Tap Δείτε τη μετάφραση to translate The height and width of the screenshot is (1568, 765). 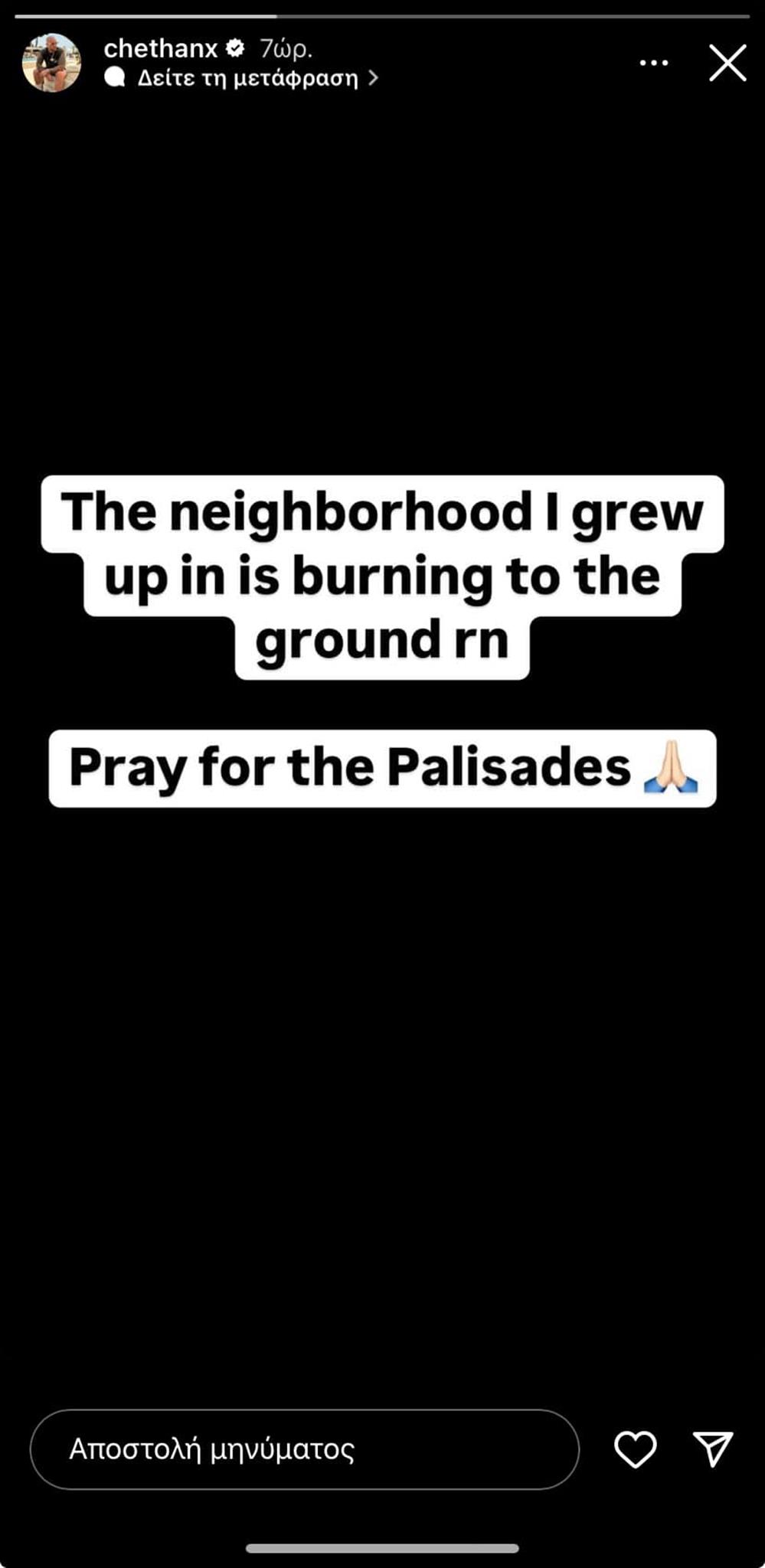(x=247, y=78)
